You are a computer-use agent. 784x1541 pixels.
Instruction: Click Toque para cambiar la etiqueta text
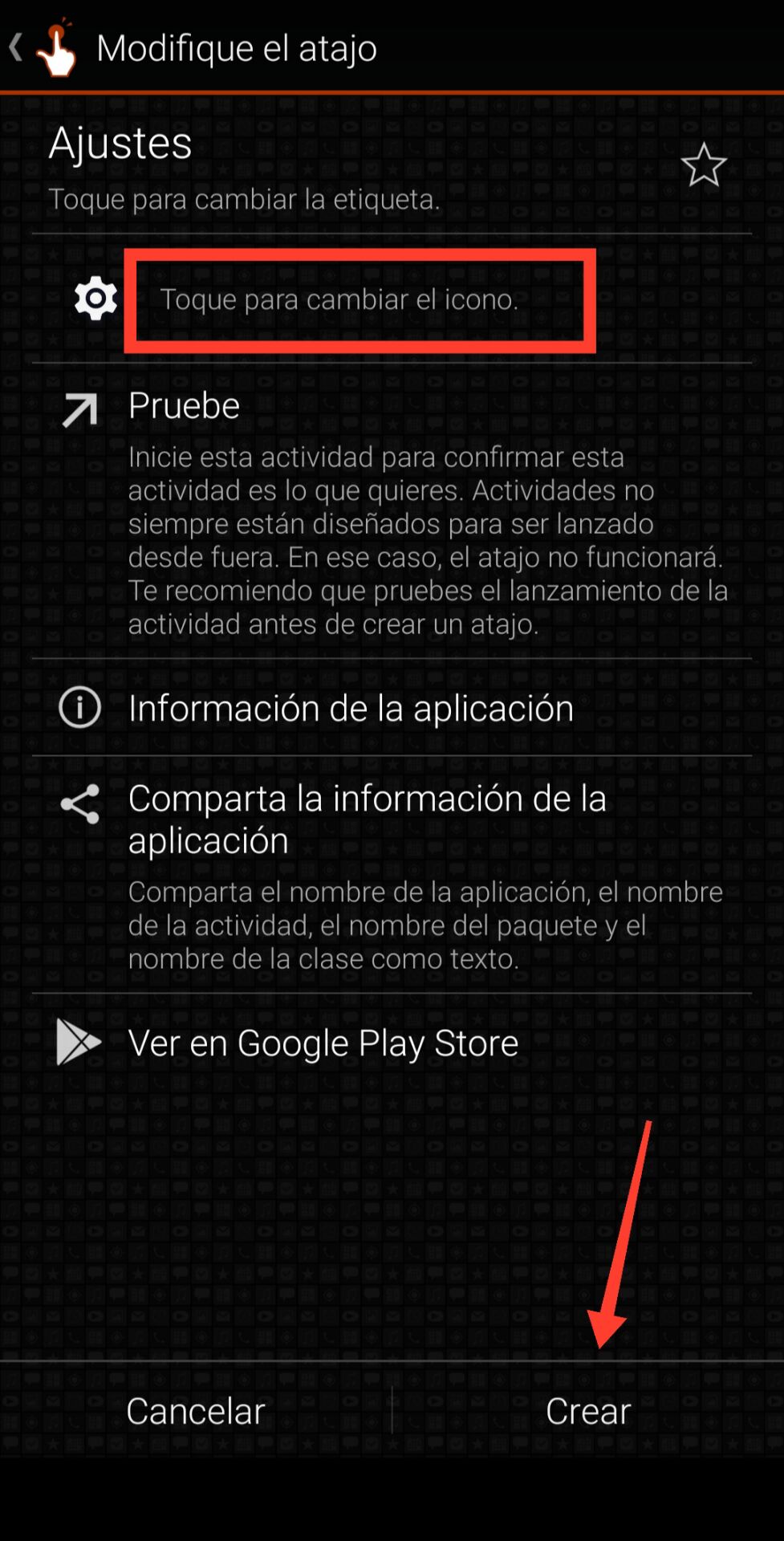[245, 200]
